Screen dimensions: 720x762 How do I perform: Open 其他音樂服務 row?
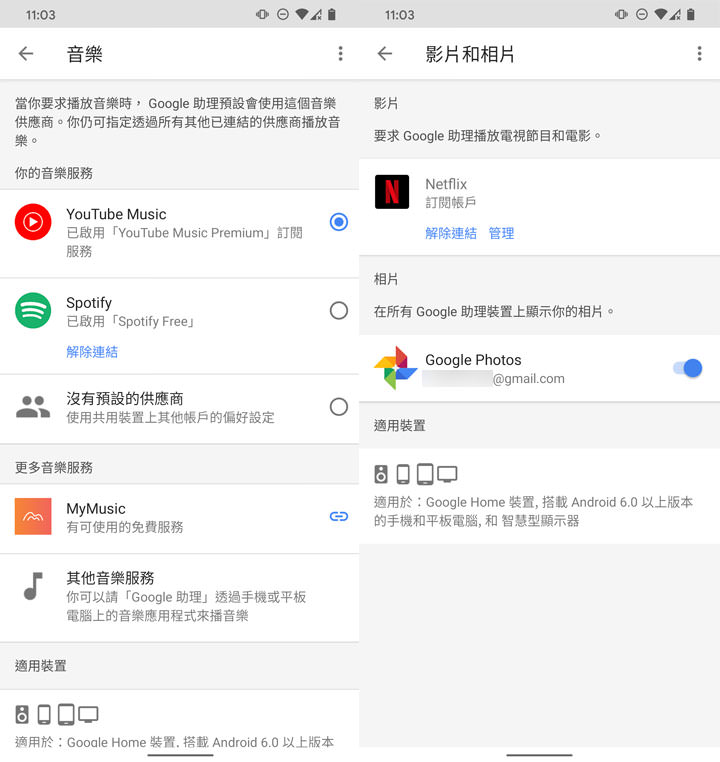180,597
